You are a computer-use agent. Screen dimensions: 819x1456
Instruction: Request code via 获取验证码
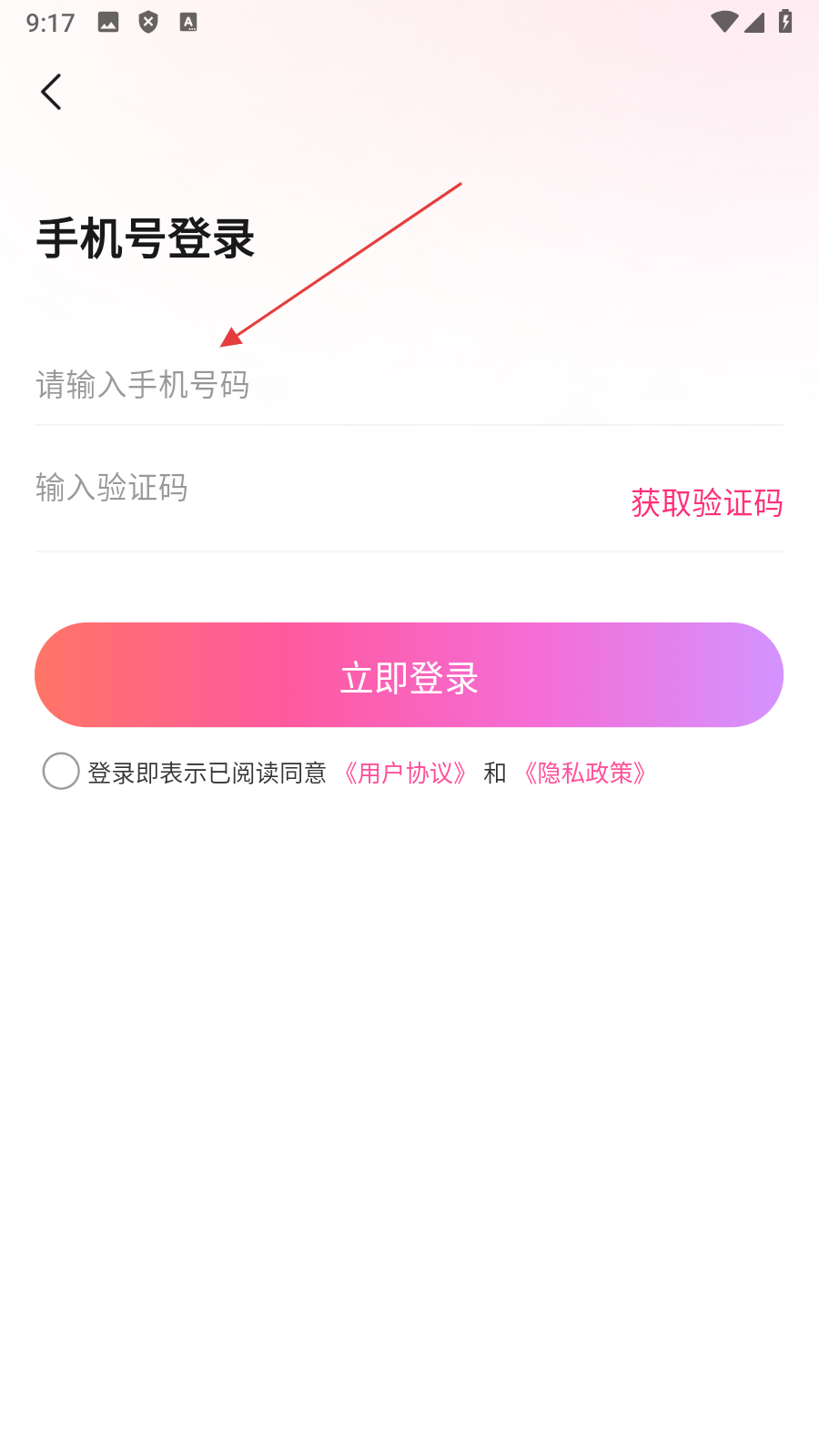click(x=706, y=502)
